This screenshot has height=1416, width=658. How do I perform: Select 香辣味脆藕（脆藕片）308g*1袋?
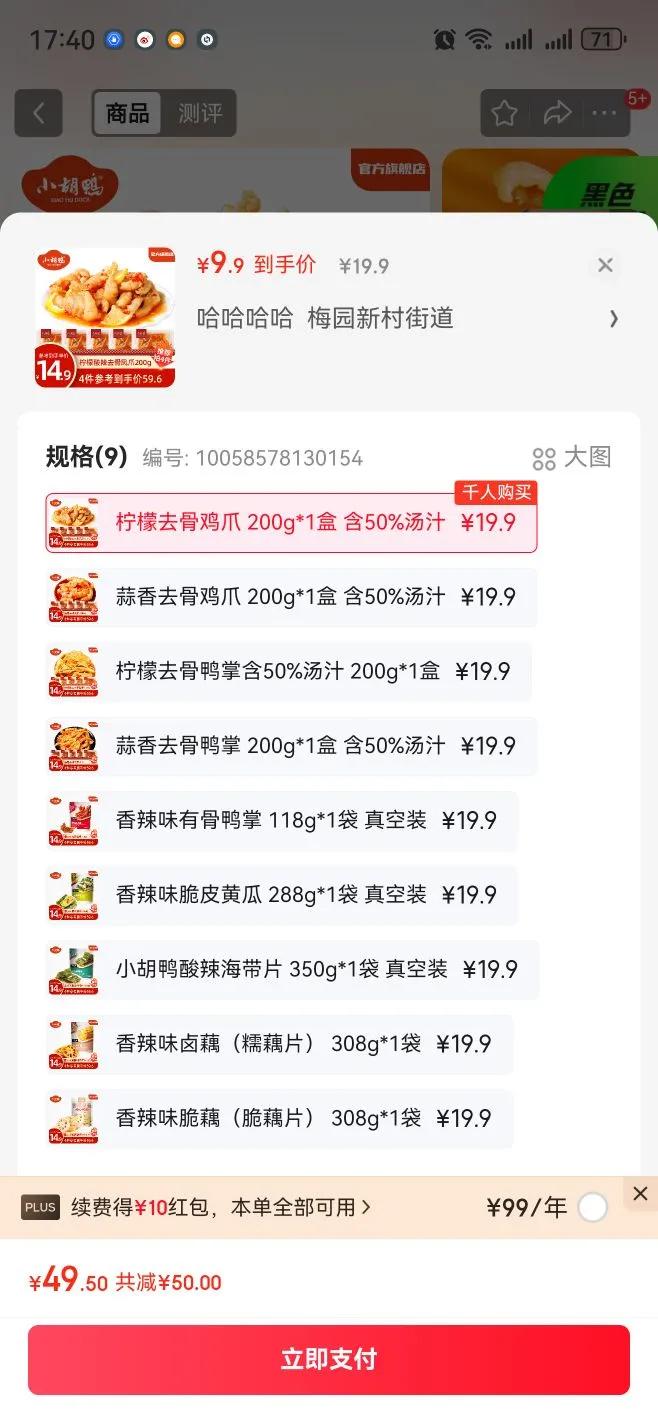point(279,1118)
